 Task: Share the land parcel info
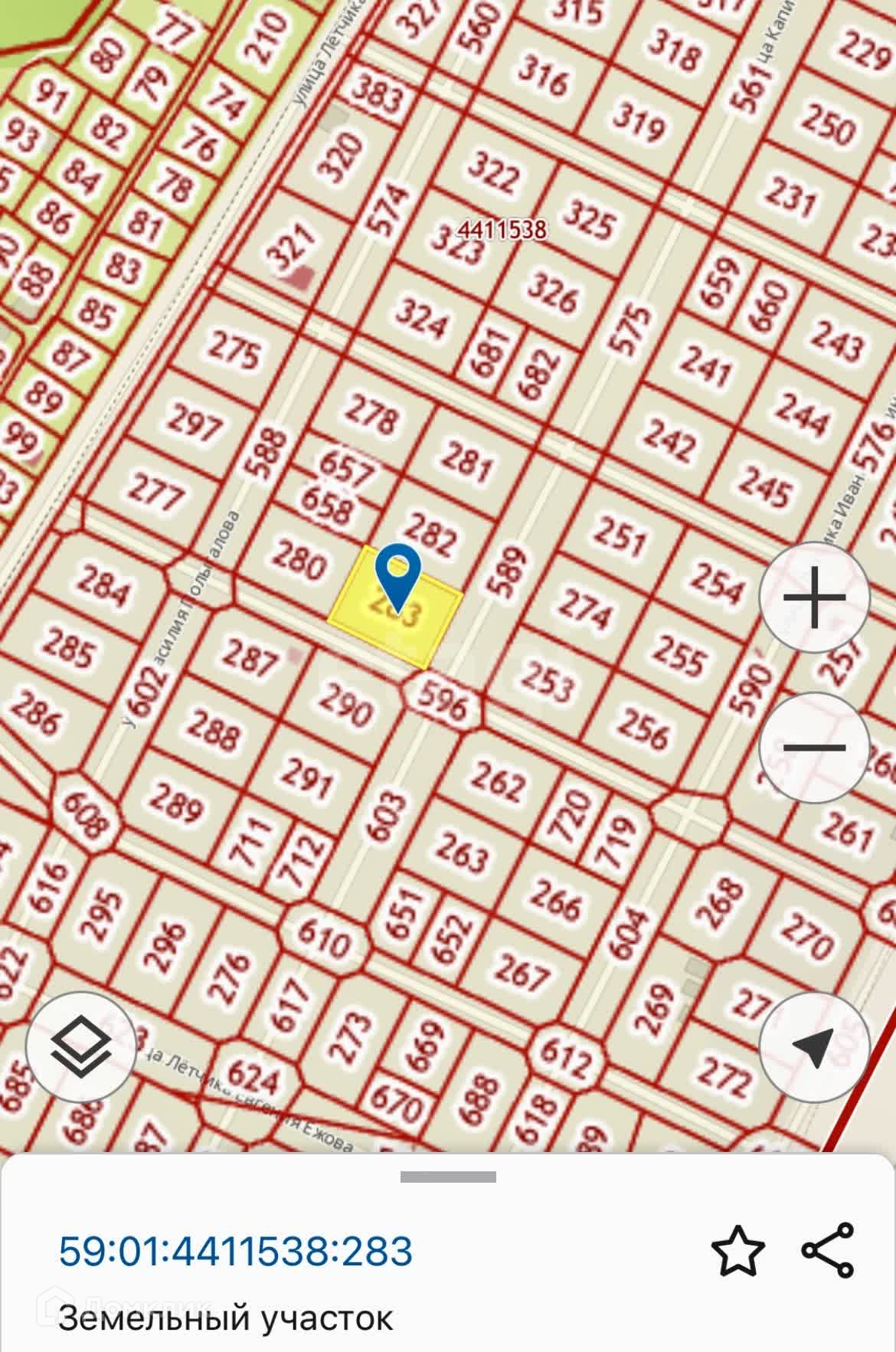pos(829,1251)
